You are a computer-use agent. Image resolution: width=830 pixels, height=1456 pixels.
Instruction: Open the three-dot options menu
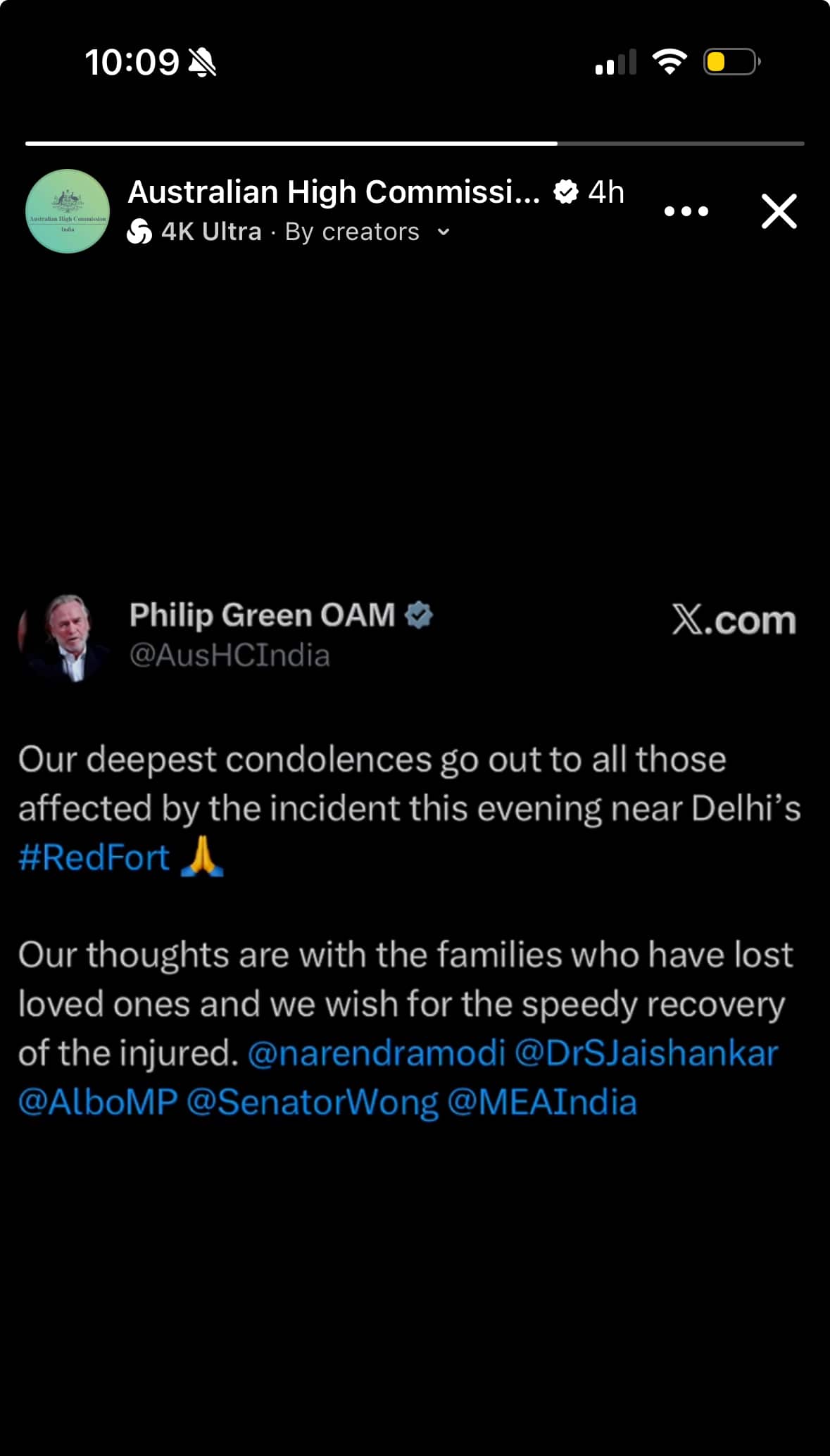(x=686, y=211)
